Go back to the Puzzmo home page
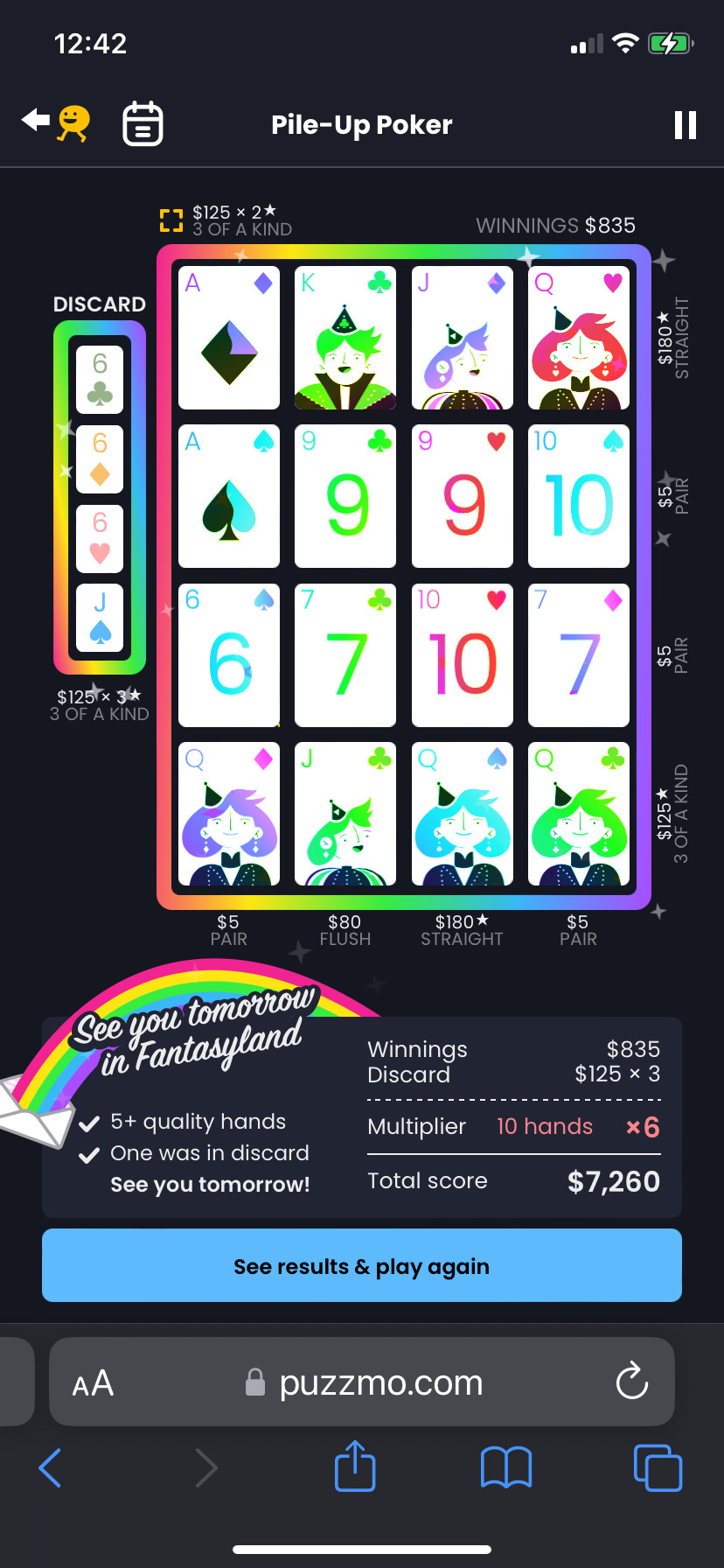This screenshot has width=724, height=1568. tap(56, 123)
